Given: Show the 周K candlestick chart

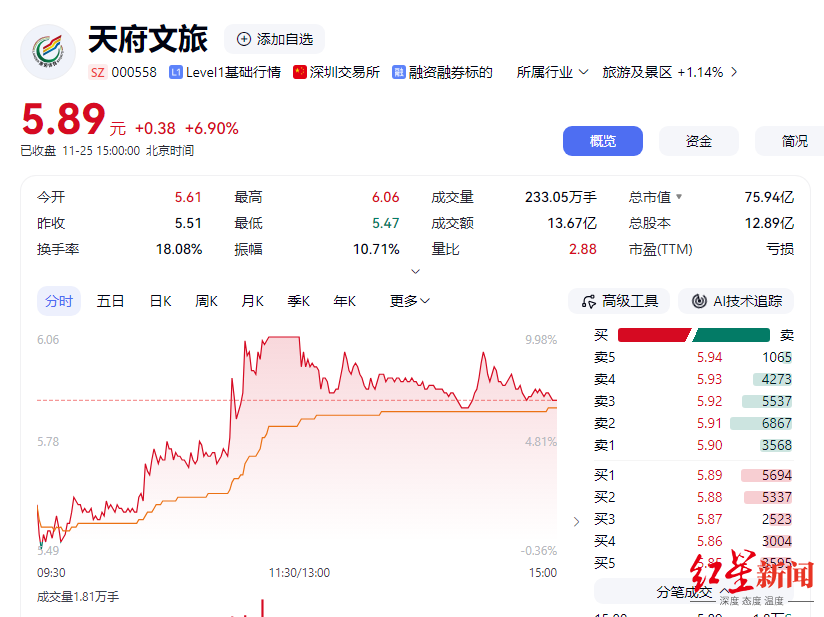Looking at the screenshot, I should 206,301.
